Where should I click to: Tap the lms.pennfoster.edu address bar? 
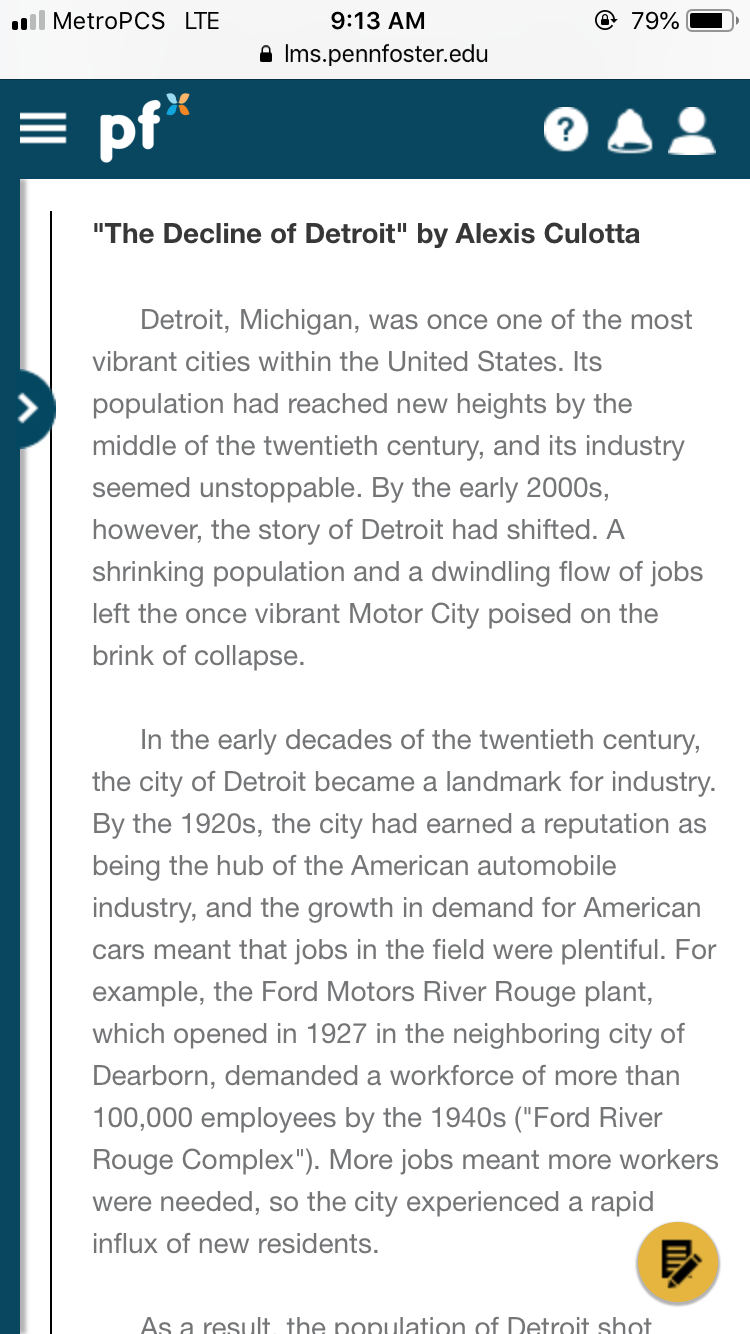click(375, 54)
